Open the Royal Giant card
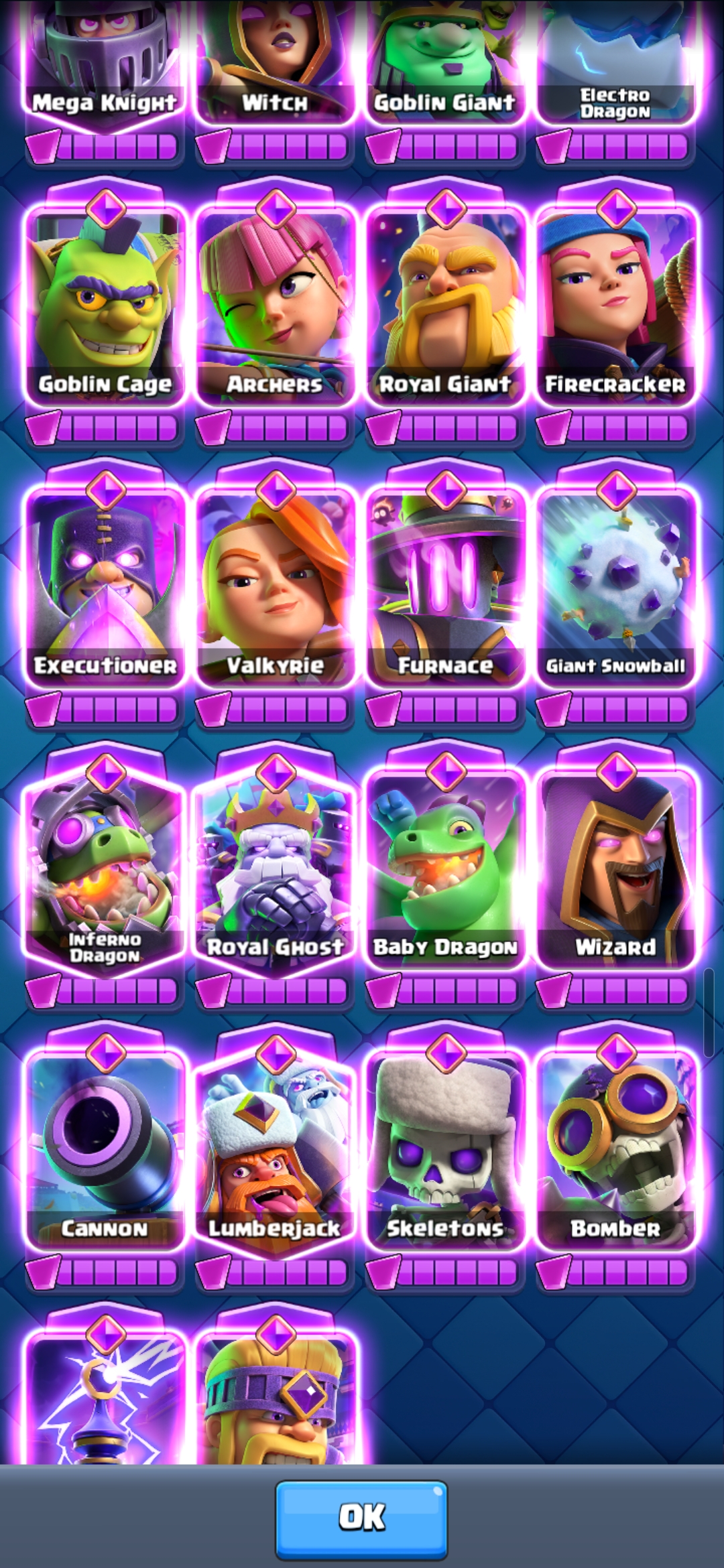Image resolution: width=724 pixels, height=1568 pixels. click(x=445, y=306)
